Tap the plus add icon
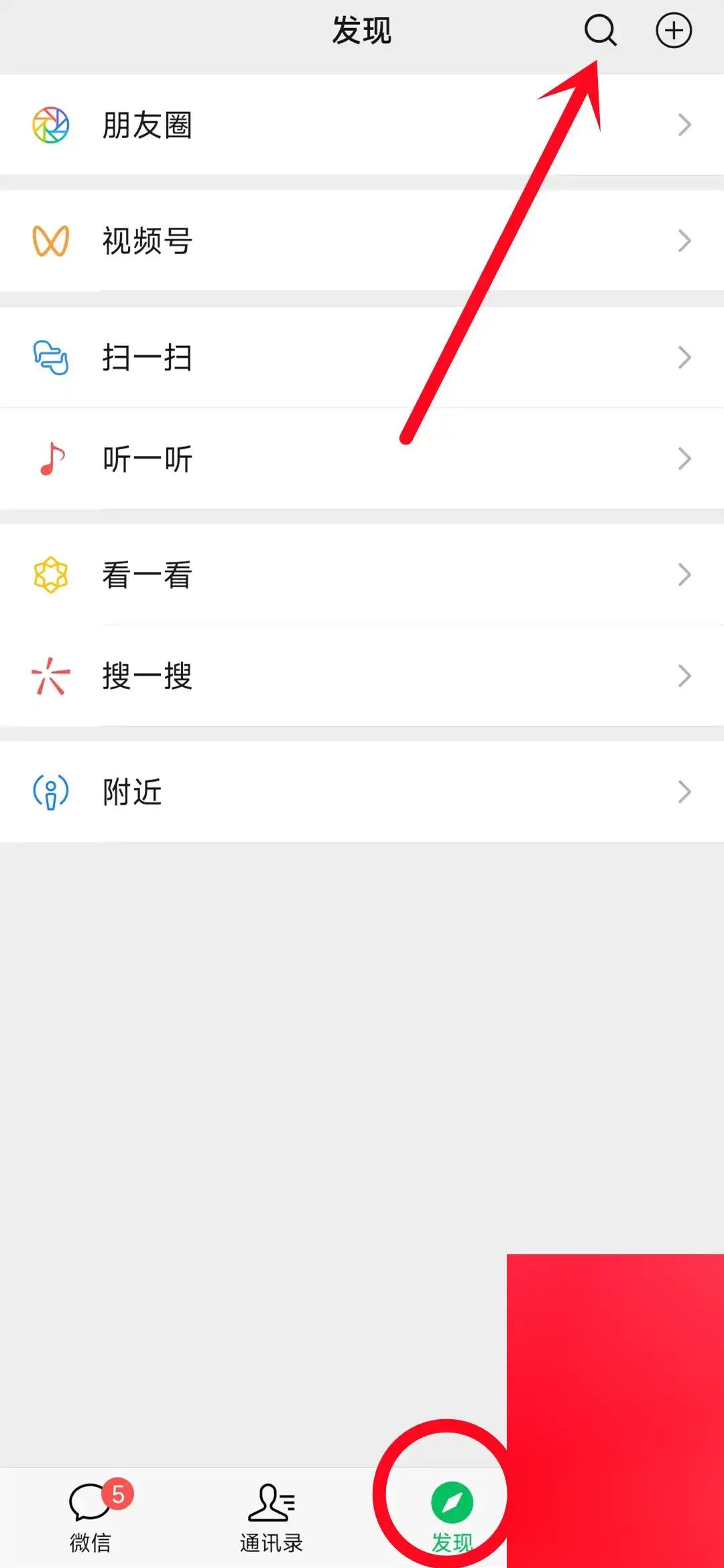Viewport: 724px width, 1568px height. [x=673, y=30]
